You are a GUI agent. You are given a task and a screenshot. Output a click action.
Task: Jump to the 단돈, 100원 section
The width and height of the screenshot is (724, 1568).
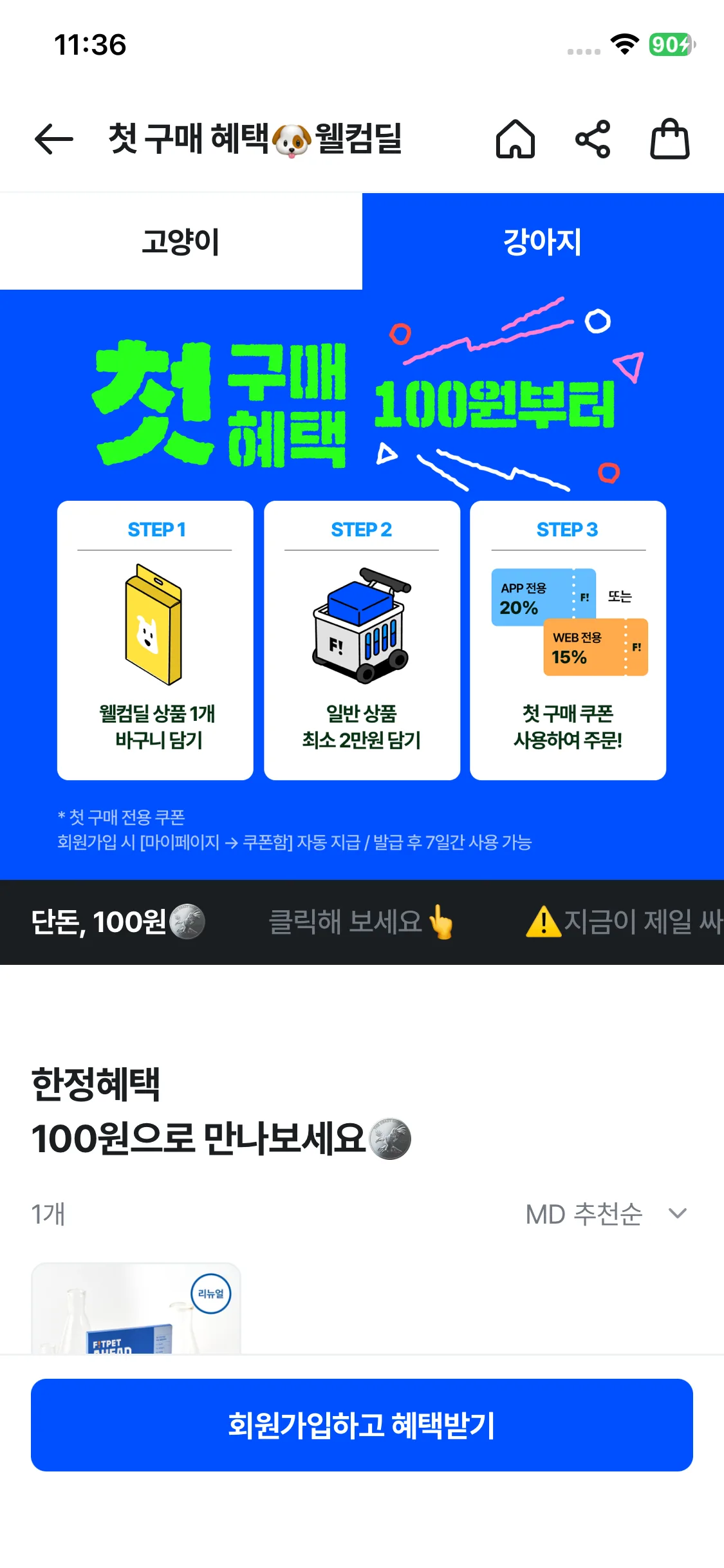pos(118,922)
